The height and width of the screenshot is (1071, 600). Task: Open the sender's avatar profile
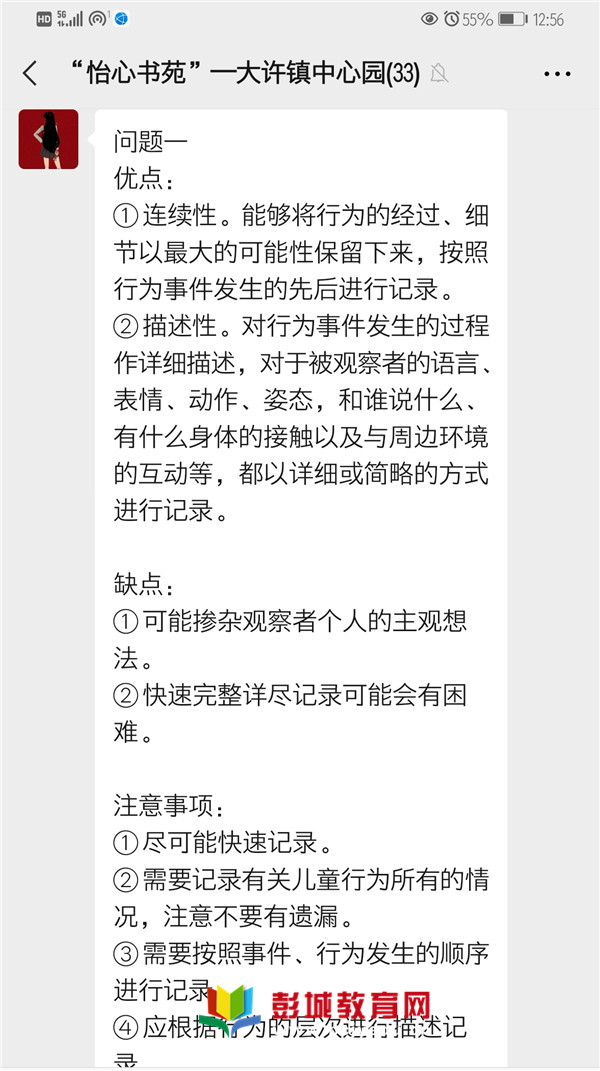49,139
